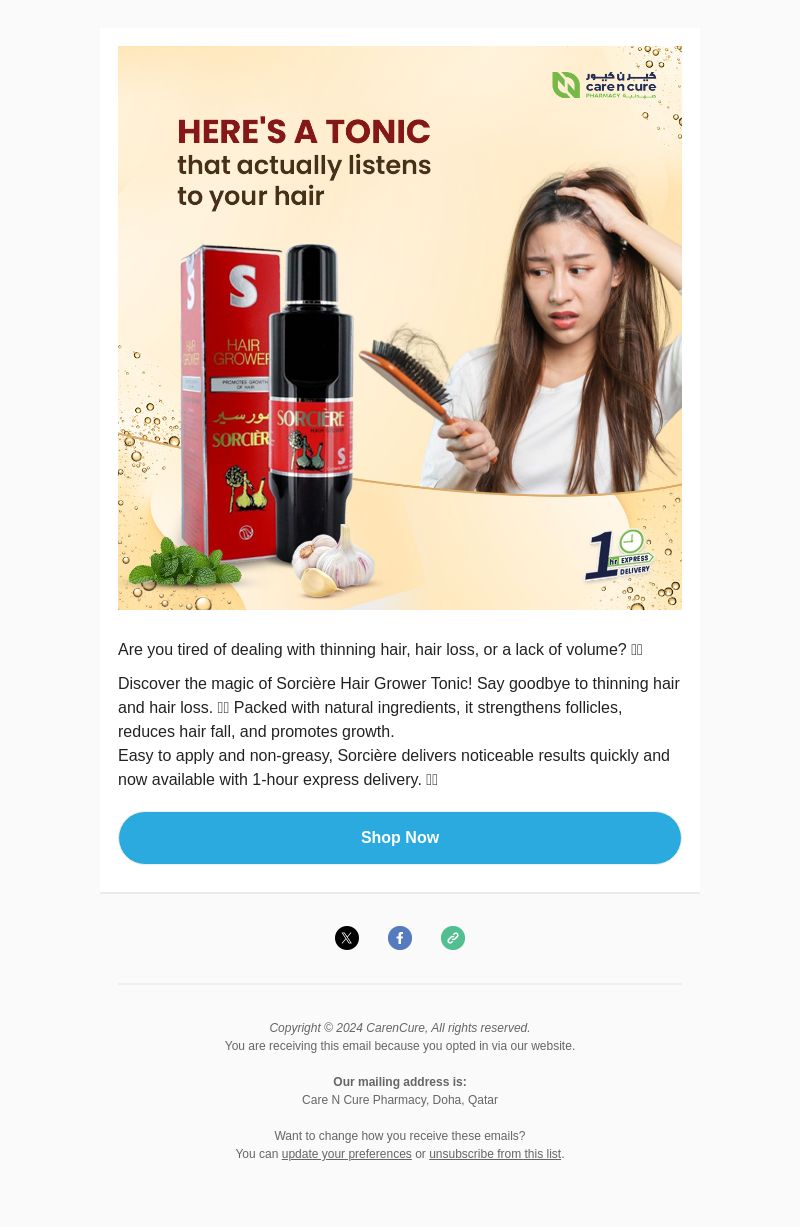This screenshot has width=800, height=1227.
Task: Open the website link icon
Action: (x=453, y=938)
